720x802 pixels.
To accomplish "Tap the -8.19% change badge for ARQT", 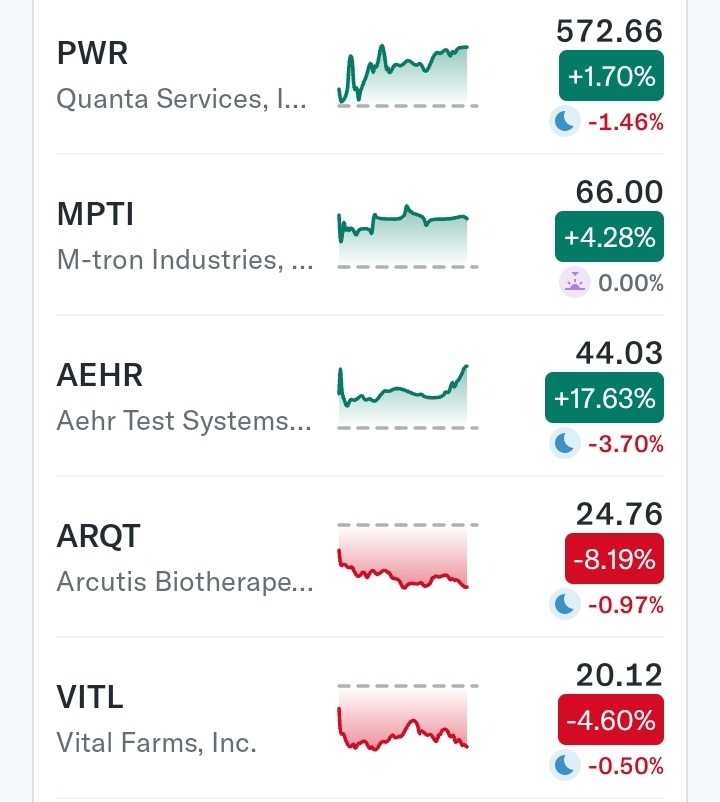I will click(614, 559).
